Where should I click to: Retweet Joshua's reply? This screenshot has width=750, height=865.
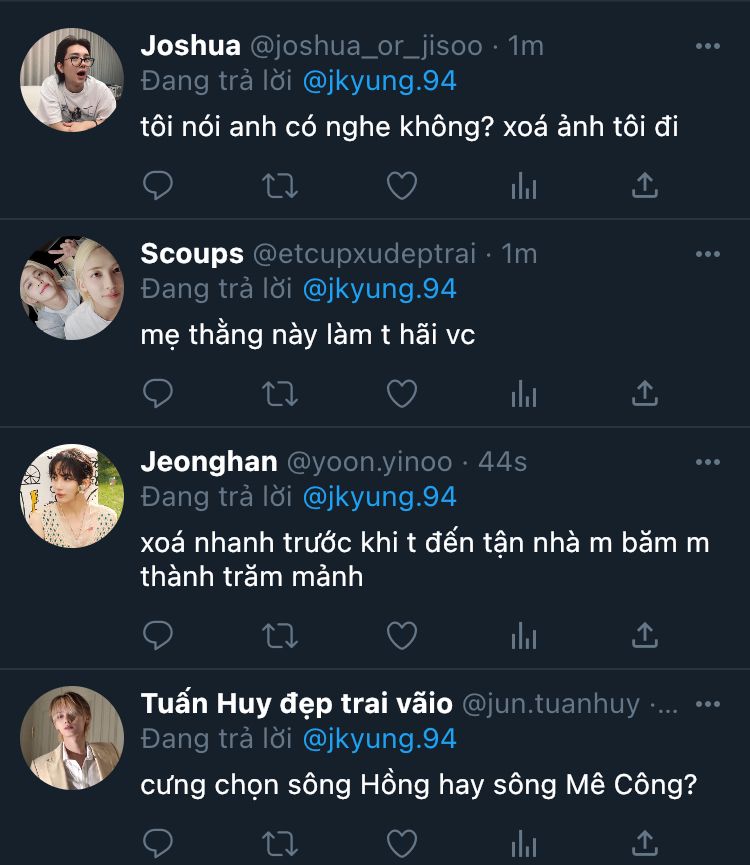pos(280,186)
